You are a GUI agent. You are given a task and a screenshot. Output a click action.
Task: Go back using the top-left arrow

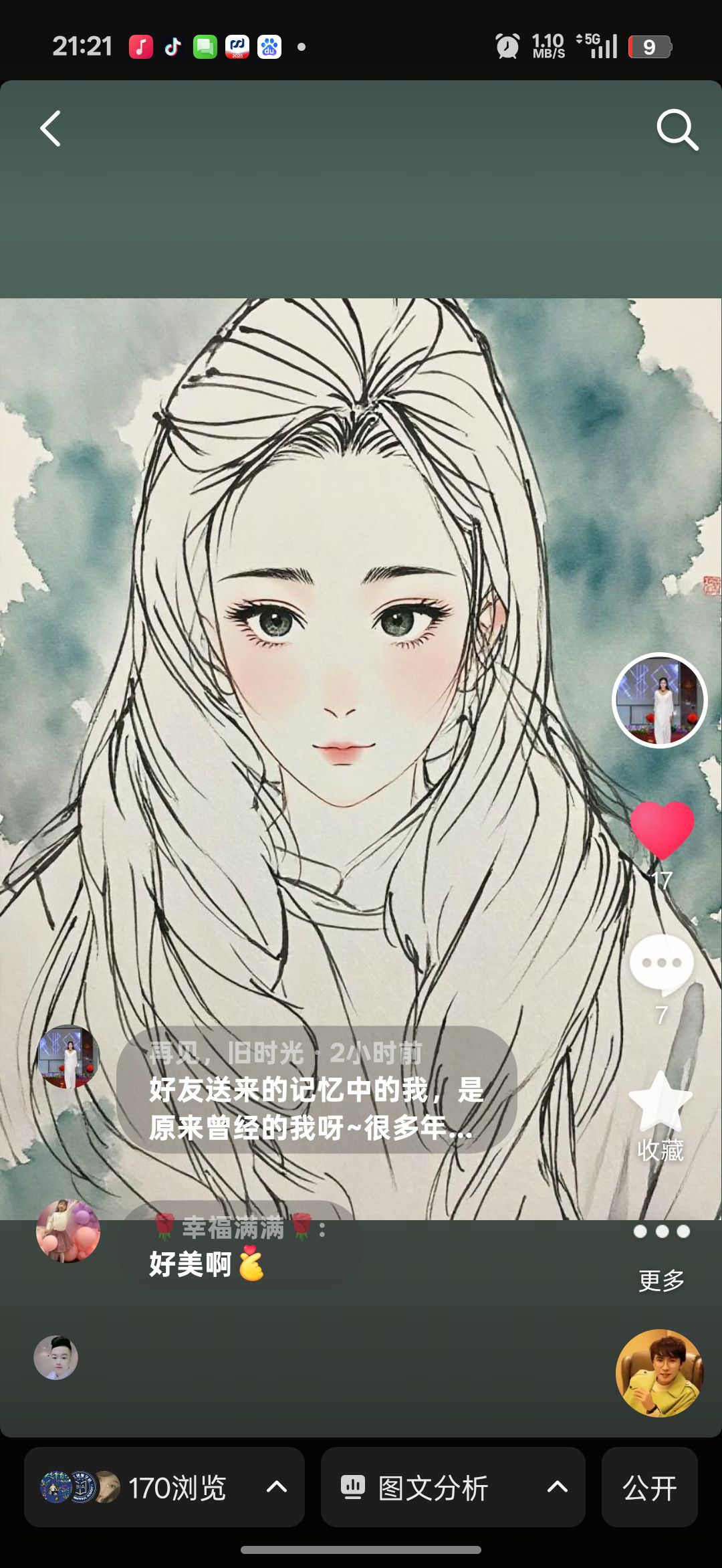click(x=51, y=128)
